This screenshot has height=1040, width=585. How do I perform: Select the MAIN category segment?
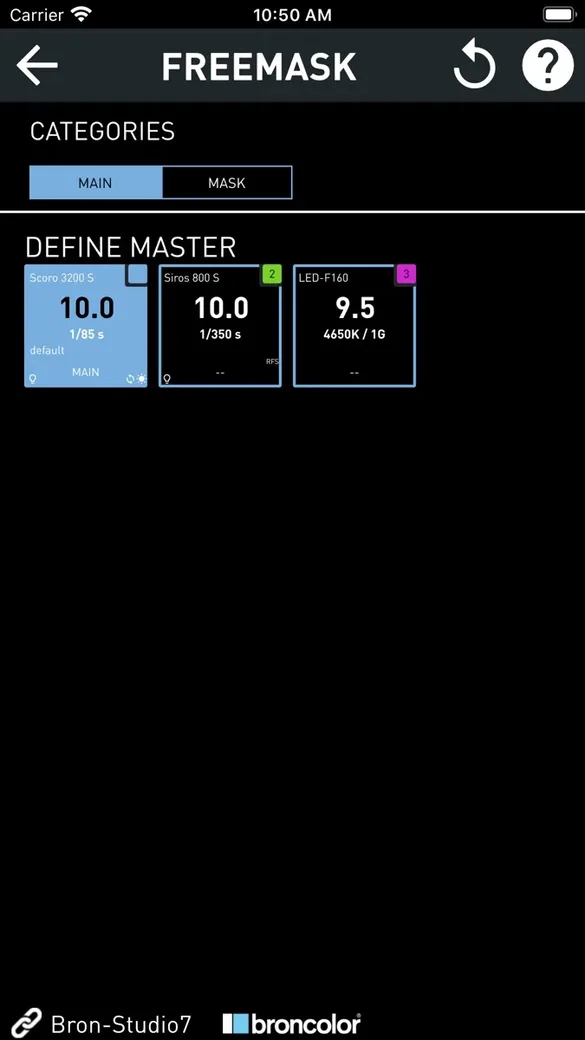tap(96, 182)
